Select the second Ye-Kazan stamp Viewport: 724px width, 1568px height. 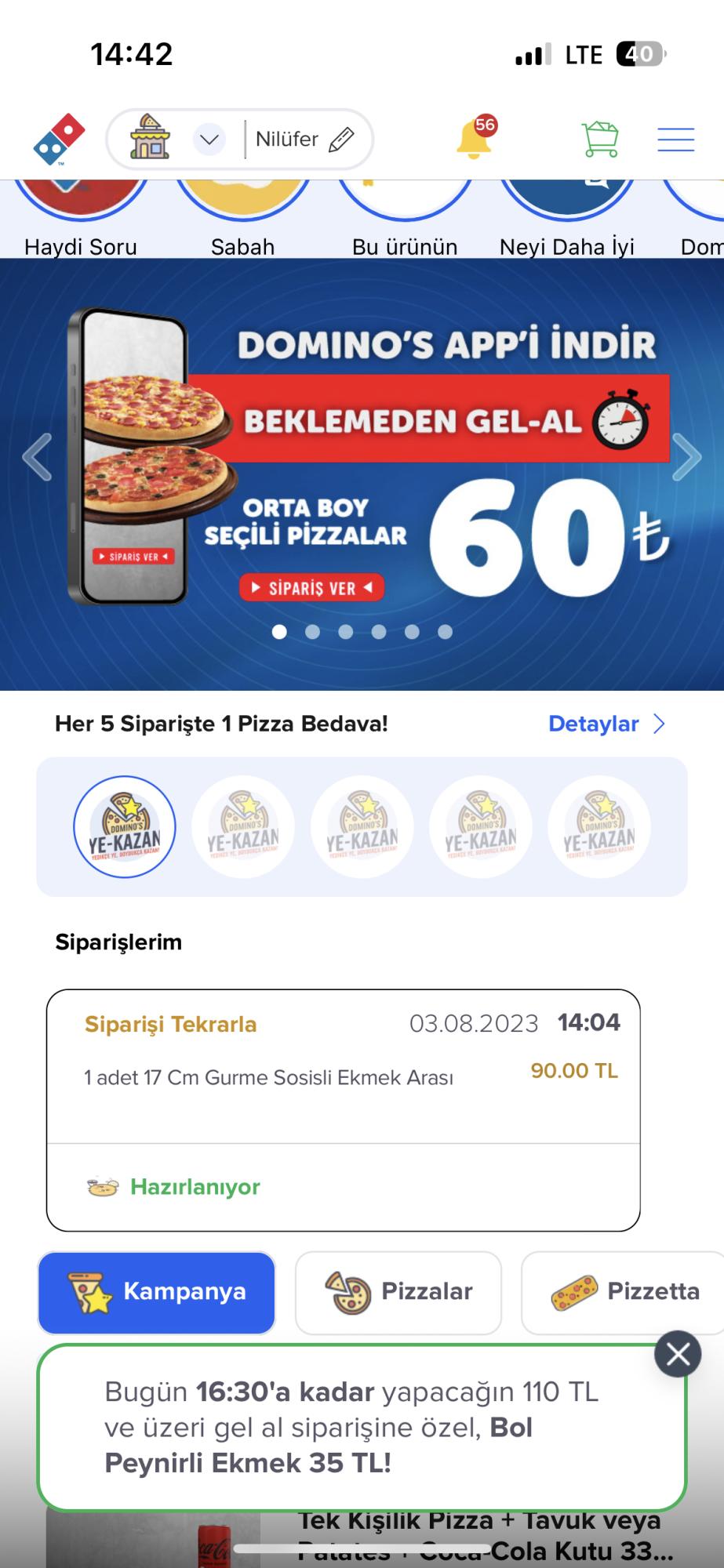(x=243, y=826)
